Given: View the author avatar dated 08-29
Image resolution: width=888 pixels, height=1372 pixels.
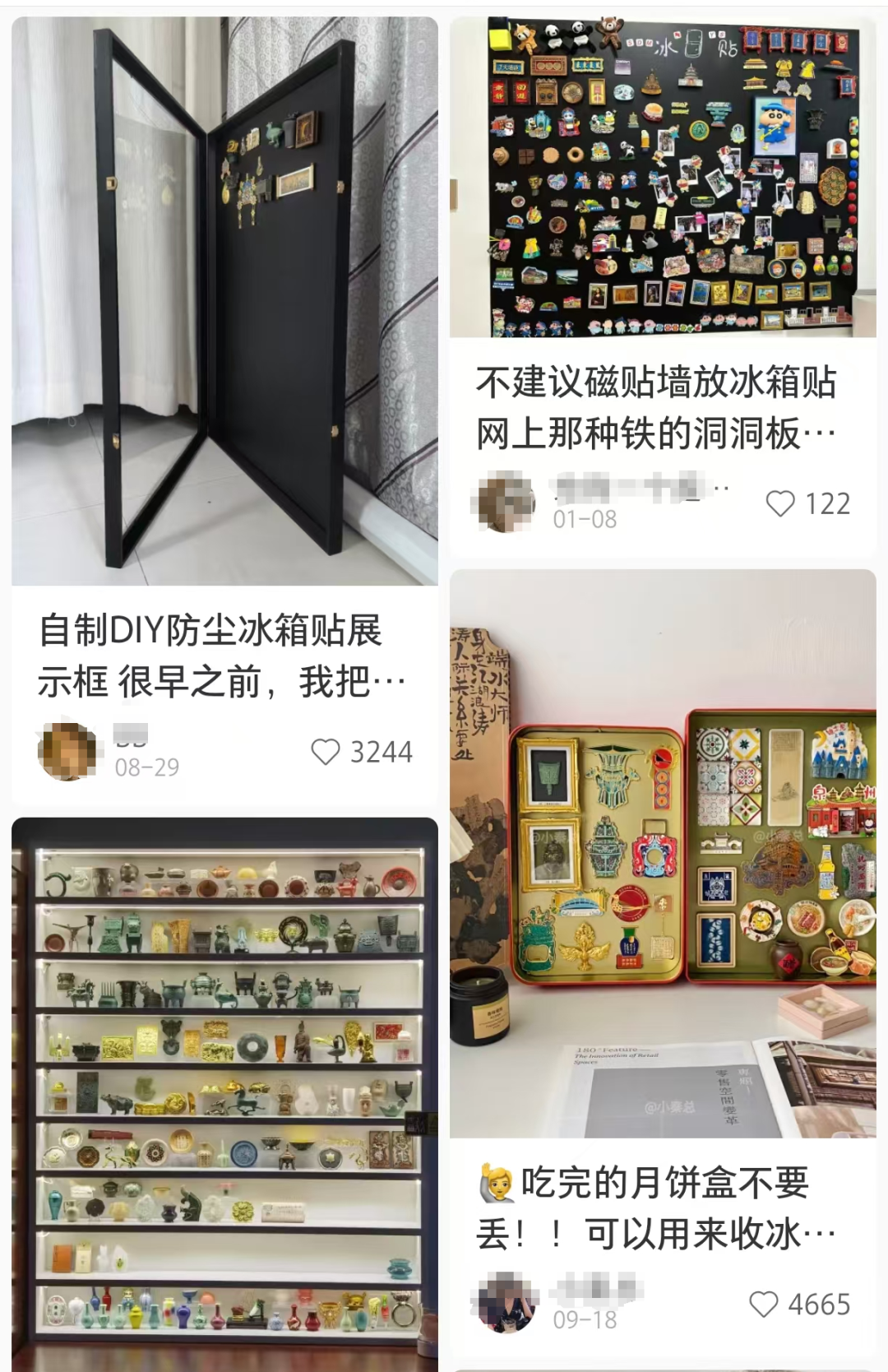Looking at the screenshot, I should [x=67, y=751].
